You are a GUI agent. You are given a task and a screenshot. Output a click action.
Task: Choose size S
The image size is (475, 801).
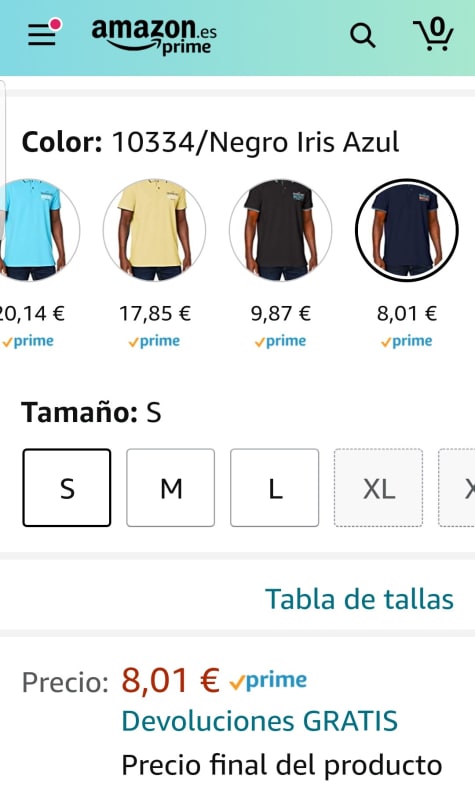67,487
